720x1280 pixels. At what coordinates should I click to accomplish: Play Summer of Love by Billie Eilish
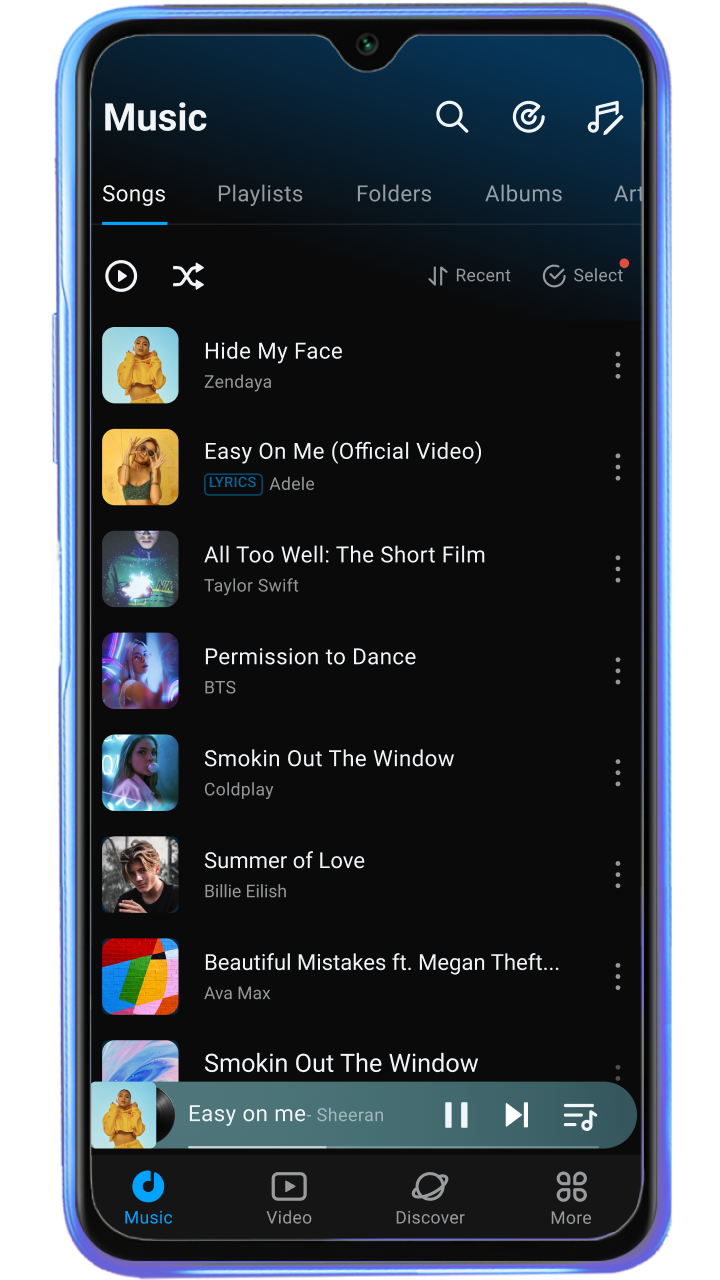coord(284,862)
